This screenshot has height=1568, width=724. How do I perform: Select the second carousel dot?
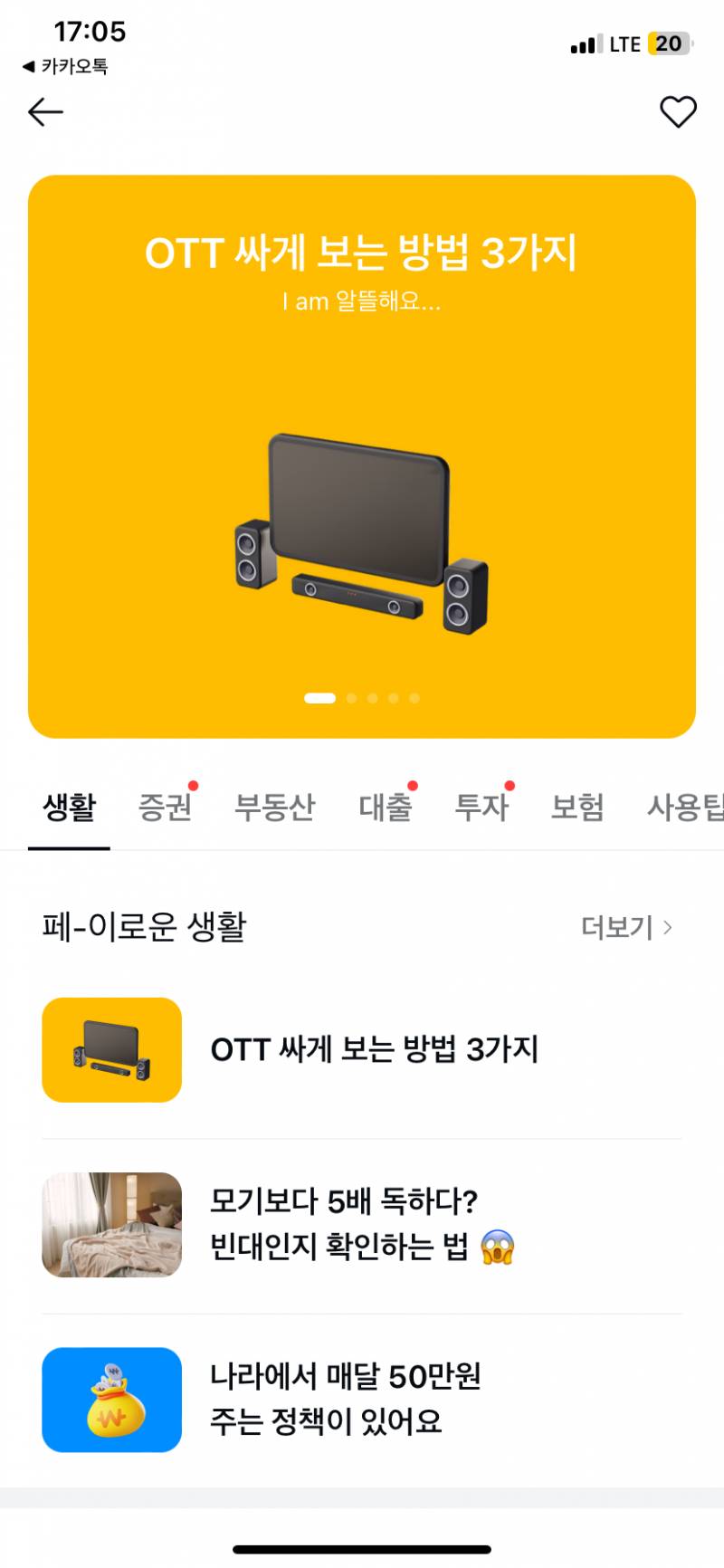click(351, 698)
